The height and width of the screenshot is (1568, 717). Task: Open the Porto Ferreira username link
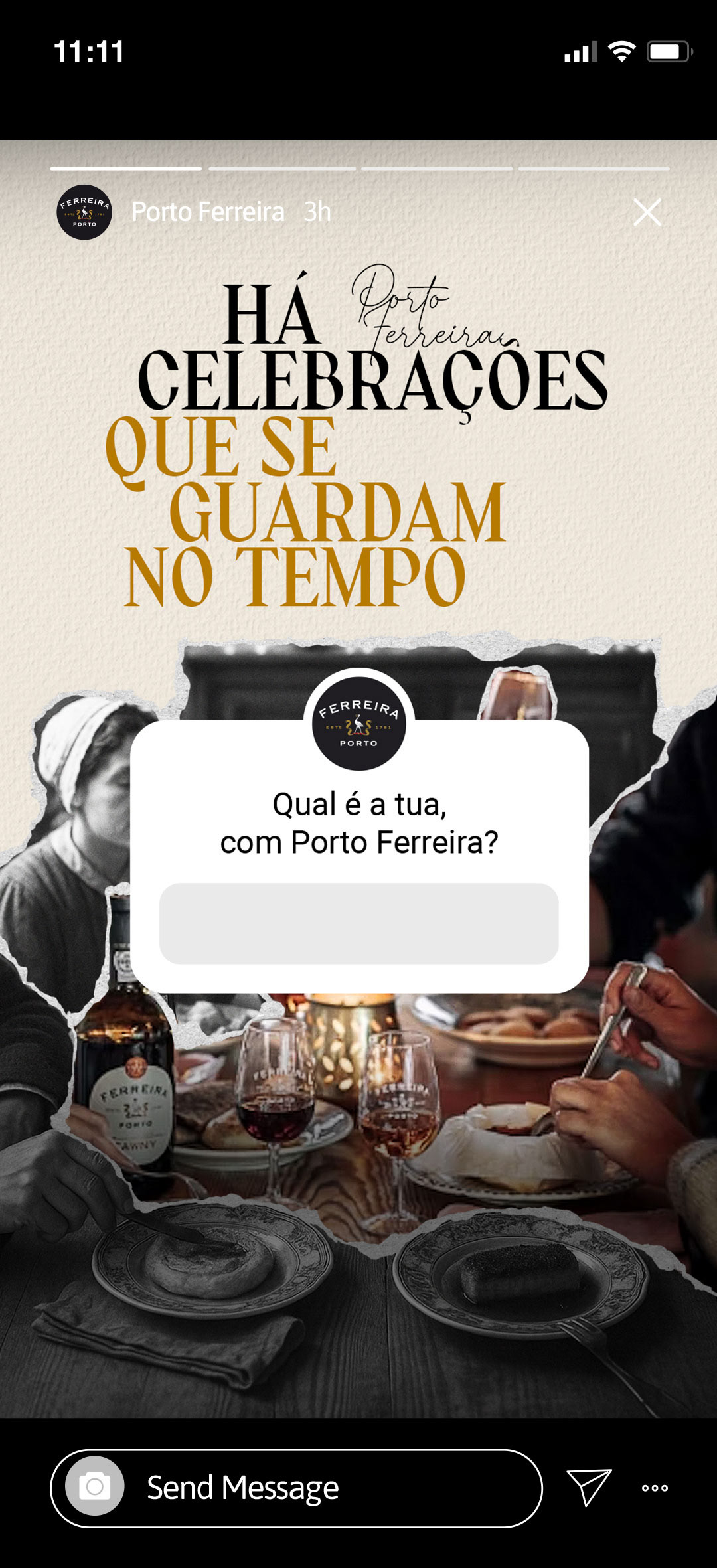click(x=208, y=212)
